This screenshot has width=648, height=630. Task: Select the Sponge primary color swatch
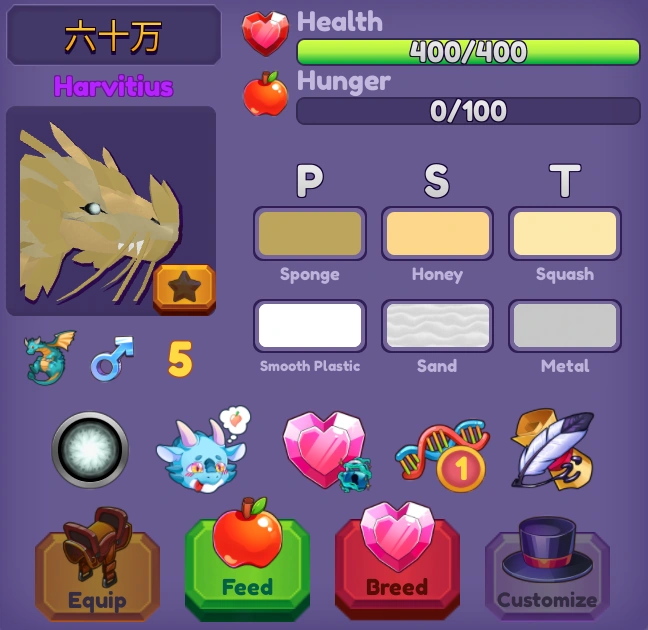coord(309,234)
